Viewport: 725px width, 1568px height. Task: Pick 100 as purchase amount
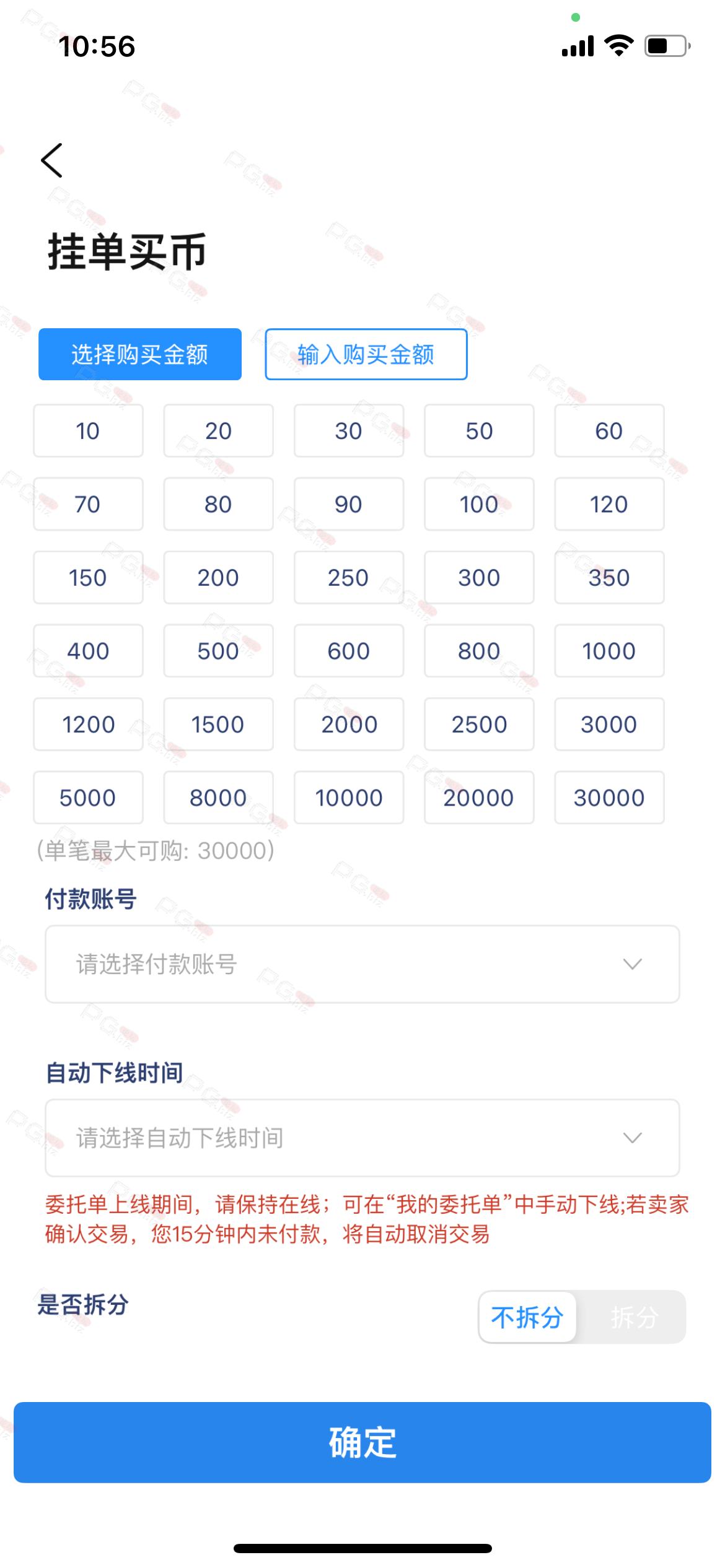tap(479, 504)
